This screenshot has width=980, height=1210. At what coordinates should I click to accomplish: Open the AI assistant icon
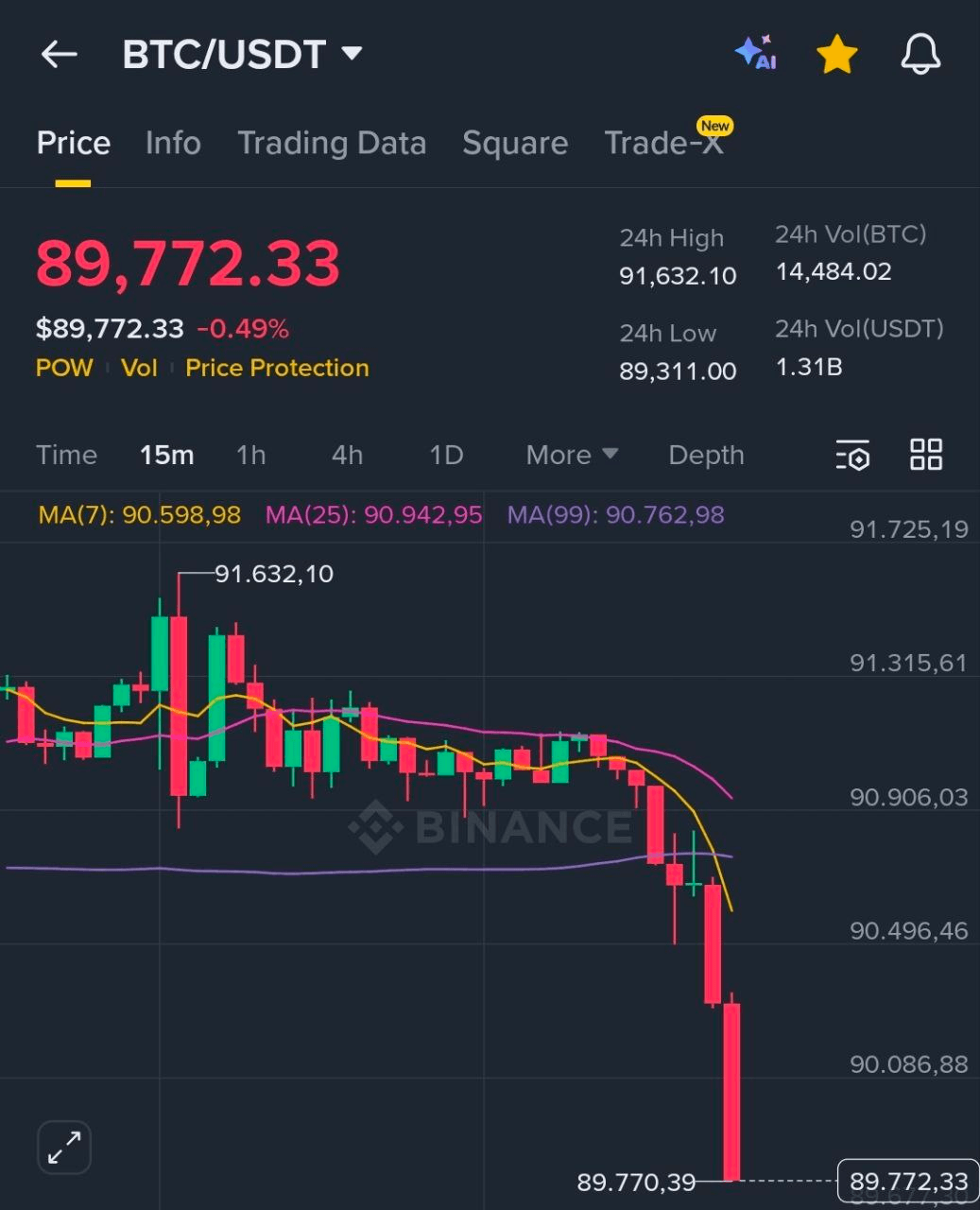[756, 54]
